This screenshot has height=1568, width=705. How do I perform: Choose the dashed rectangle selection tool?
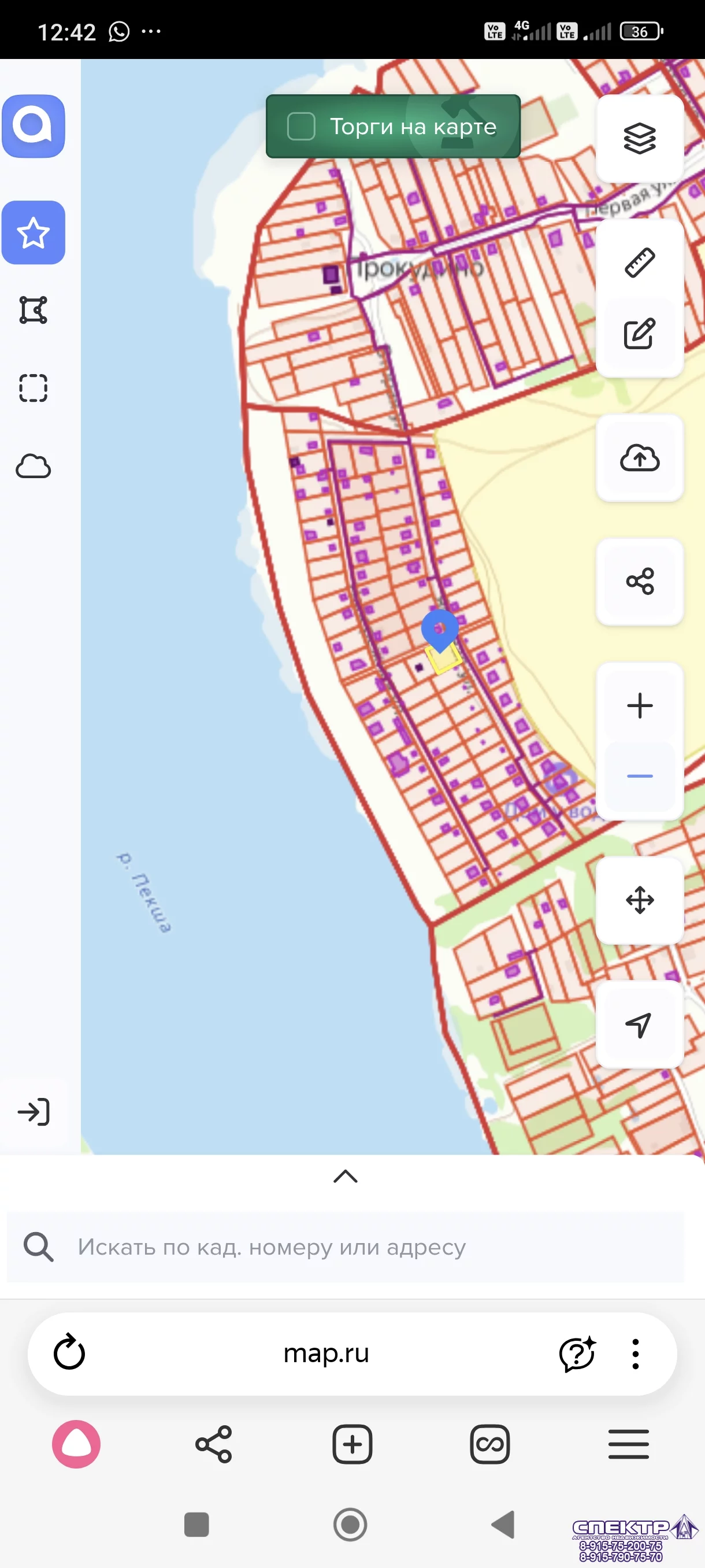[34, 388]
